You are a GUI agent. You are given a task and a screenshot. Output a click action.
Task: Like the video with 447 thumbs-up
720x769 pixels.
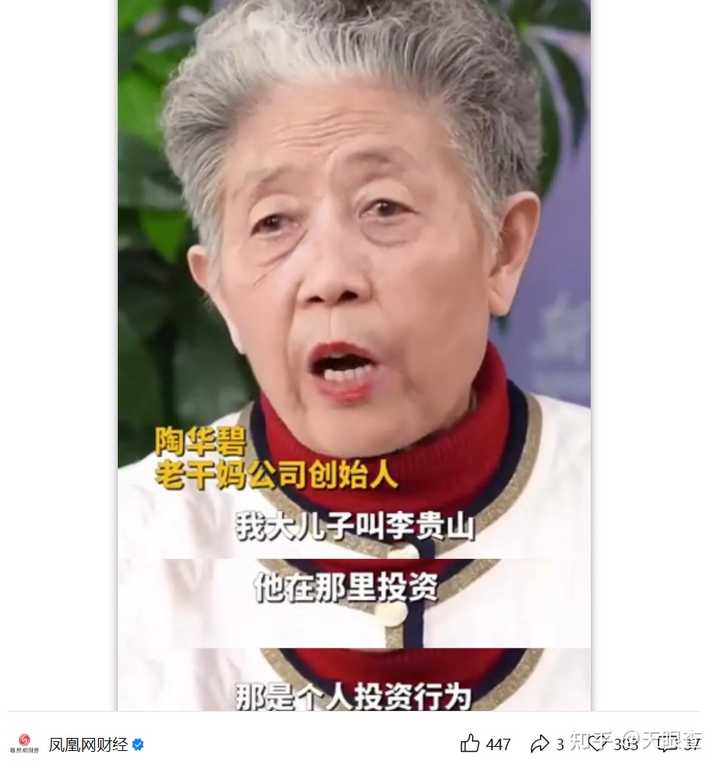(470, 744)
